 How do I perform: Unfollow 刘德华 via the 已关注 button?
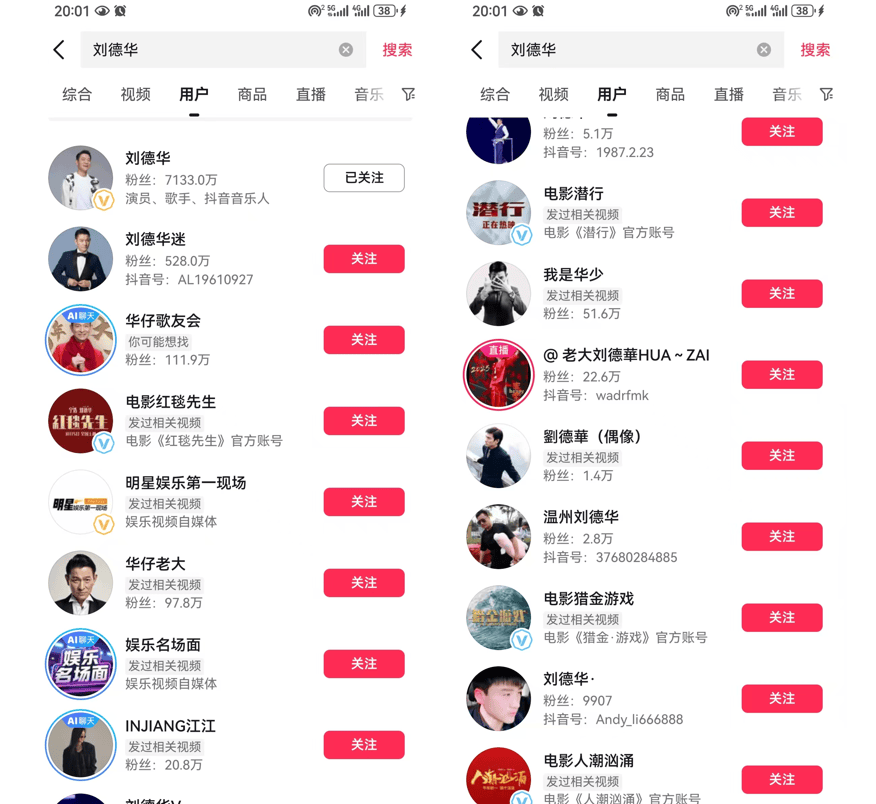click(363, 178)
